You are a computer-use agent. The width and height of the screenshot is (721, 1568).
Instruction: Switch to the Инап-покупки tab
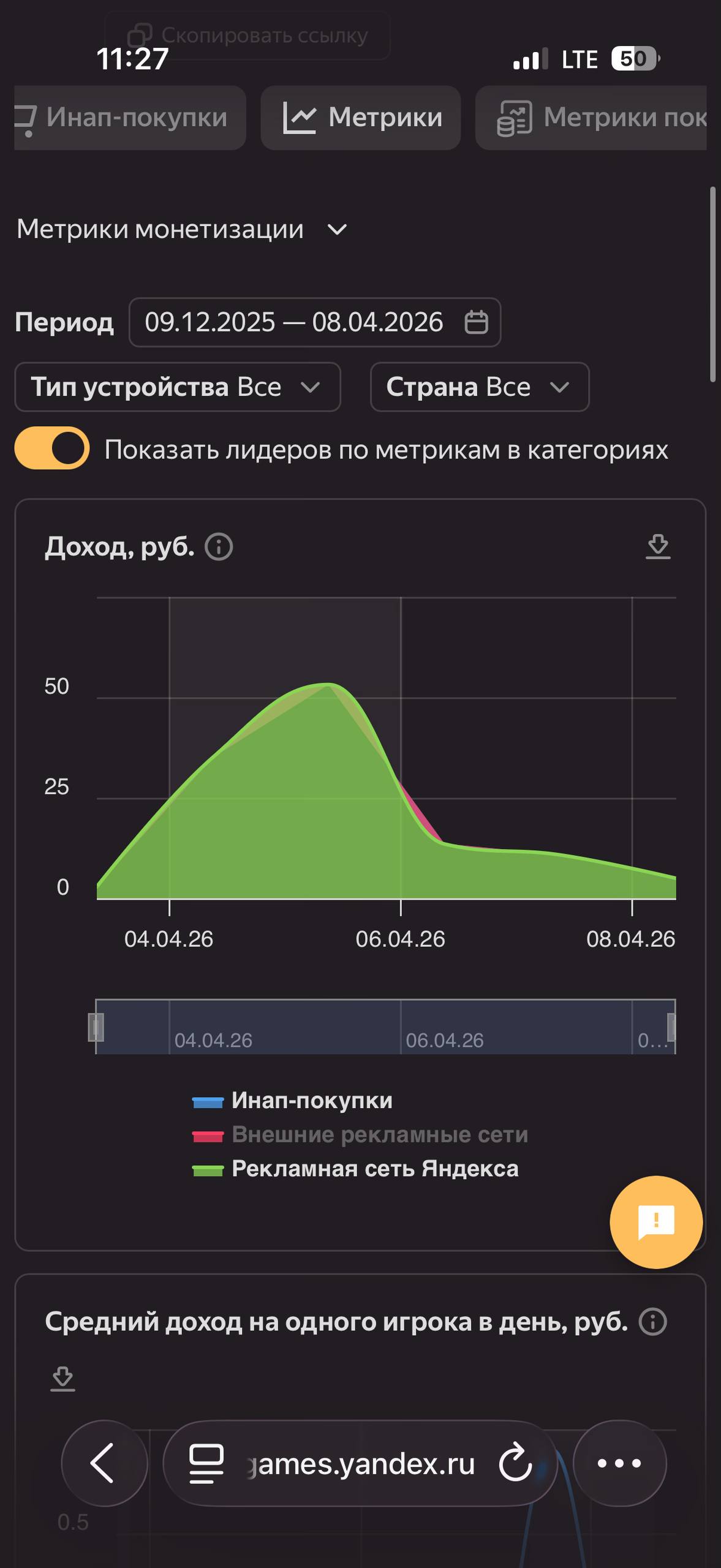[x=130, y=118]
